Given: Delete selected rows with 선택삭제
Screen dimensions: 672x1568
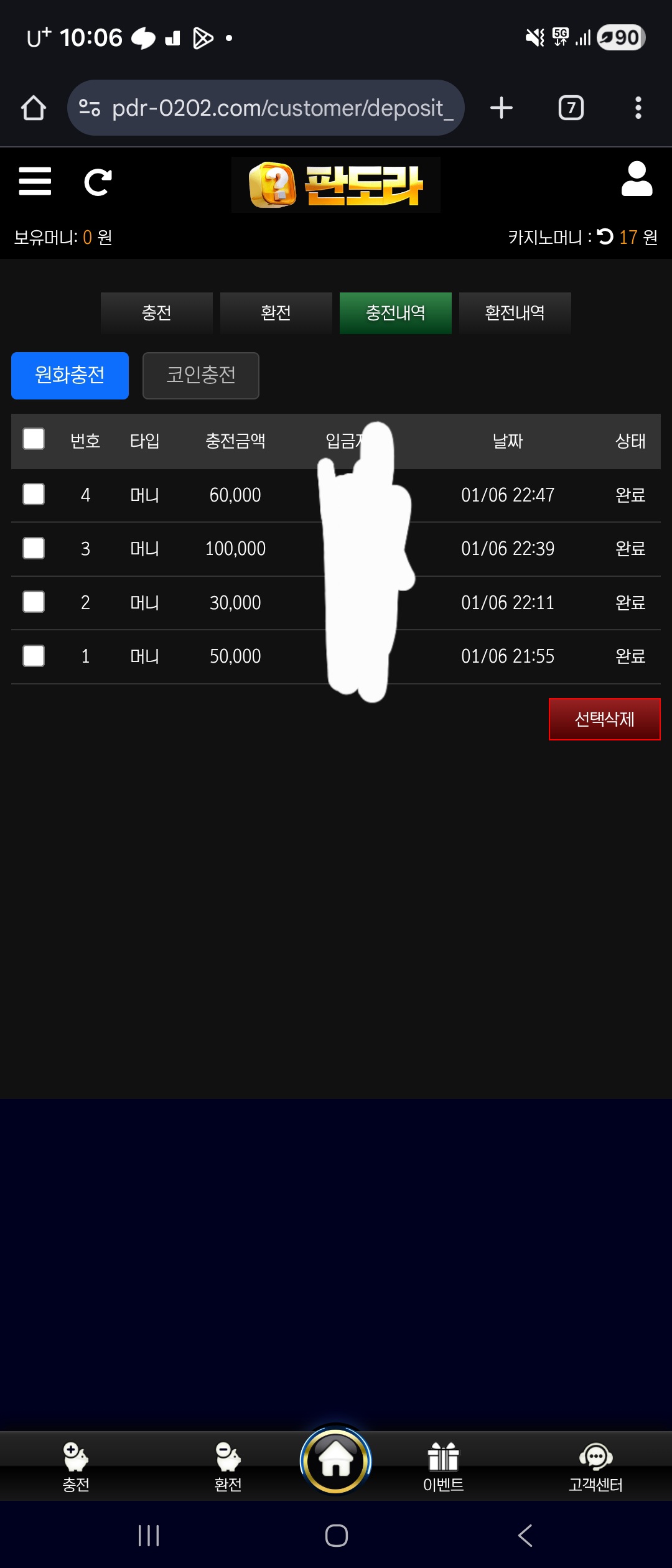Looking at the screenshot, I should (604, 719).
